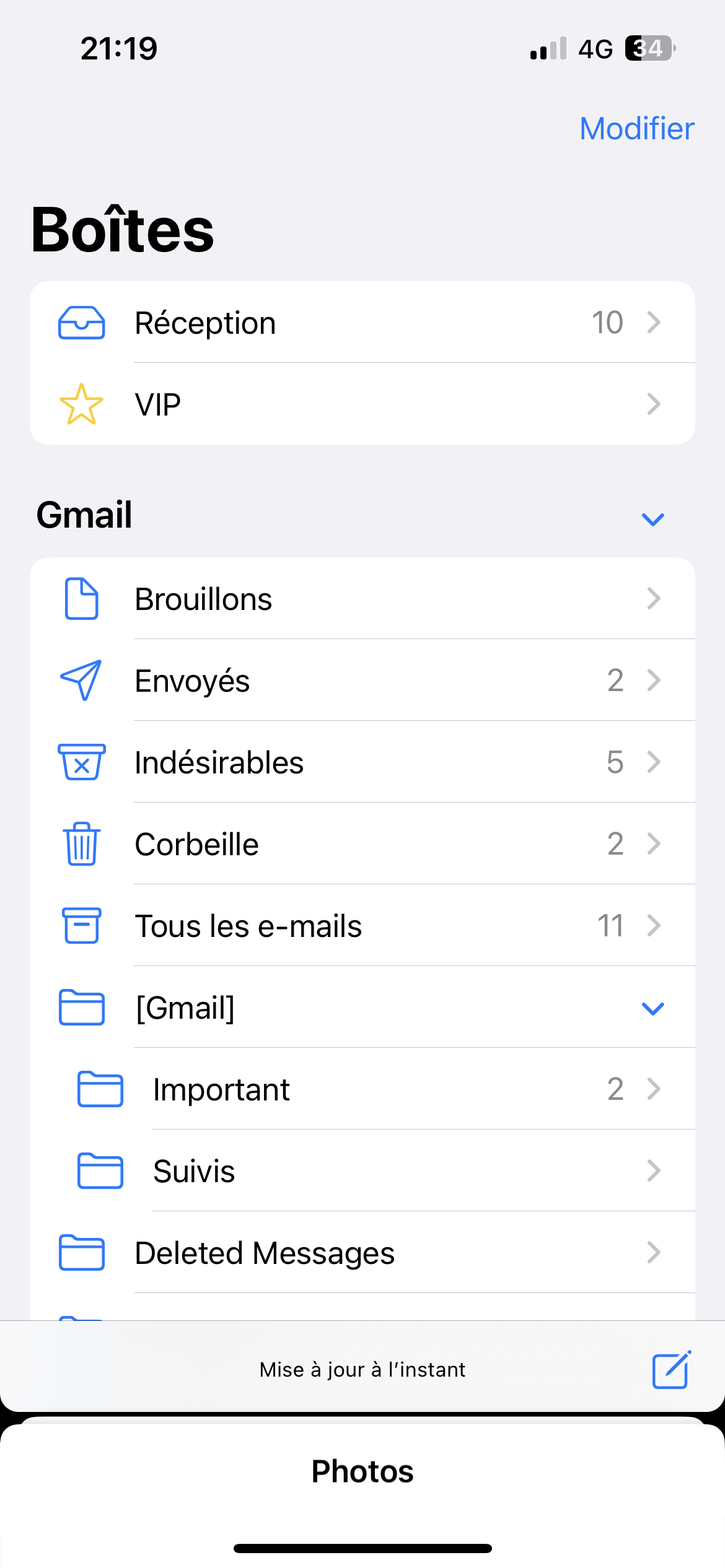725x1568 pixels.
Task: Open Tous les e-mails
Action: (362, 926)
